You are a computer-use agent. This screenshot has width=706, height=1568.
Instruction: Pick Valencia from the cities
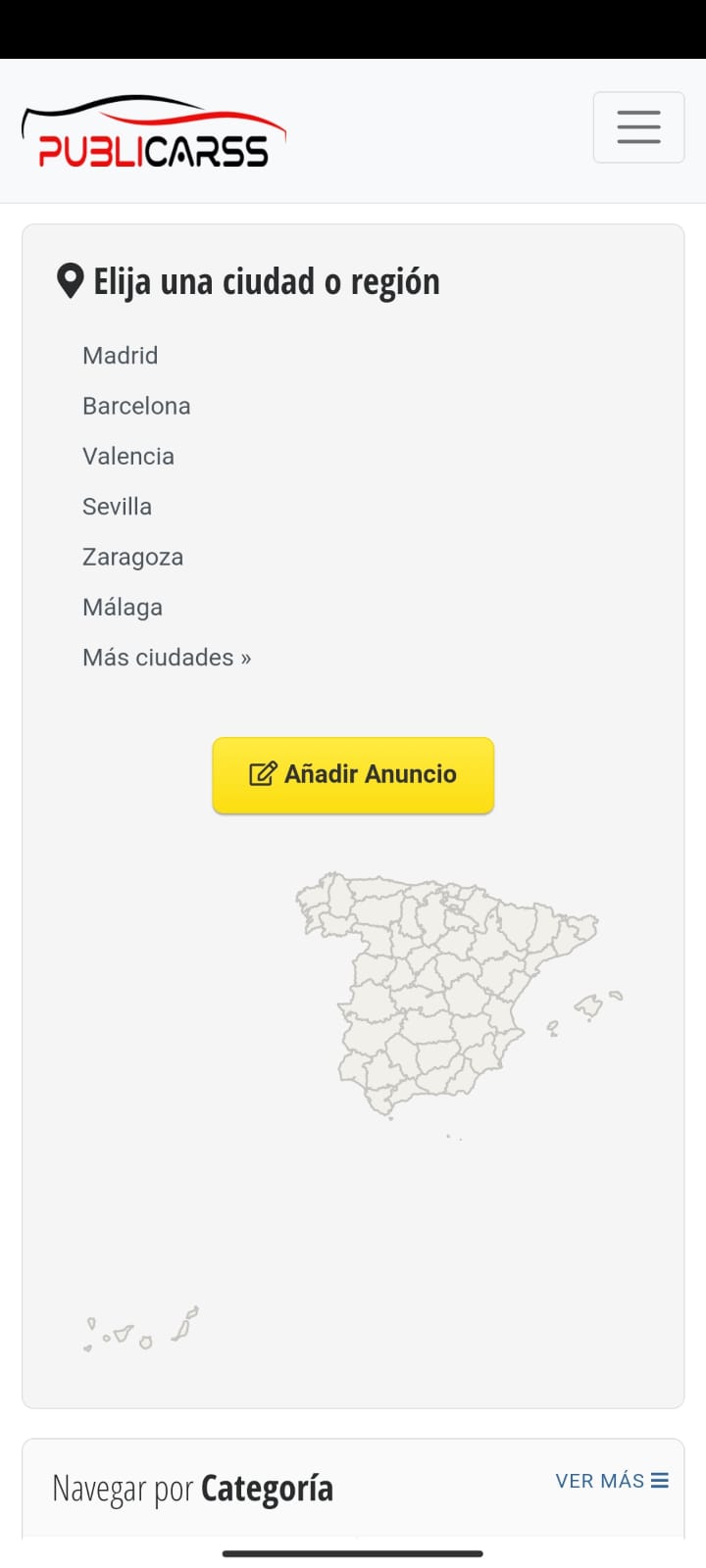click(128, 456)
